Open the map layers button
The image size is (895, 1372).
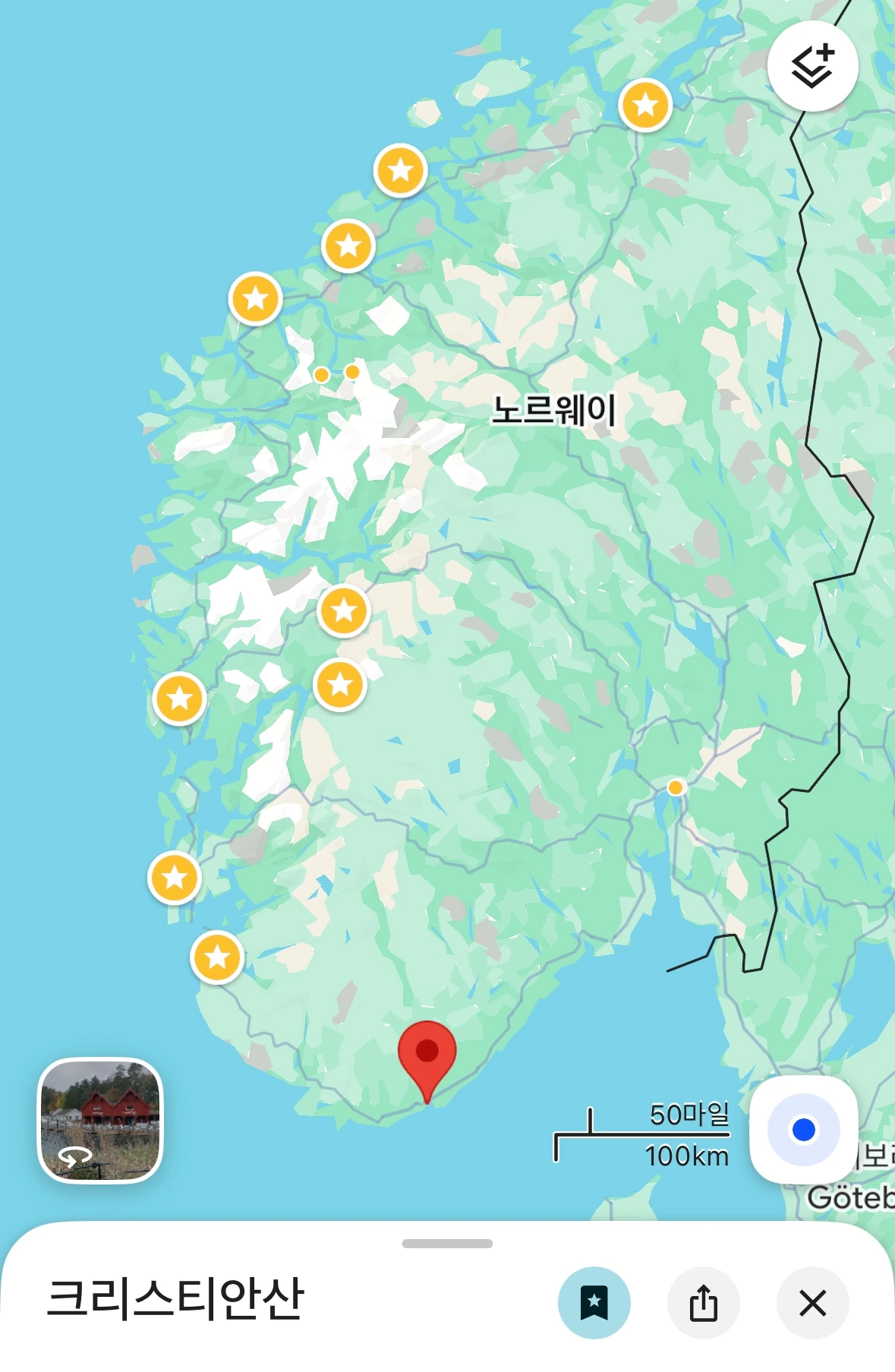tap(812, 66)
